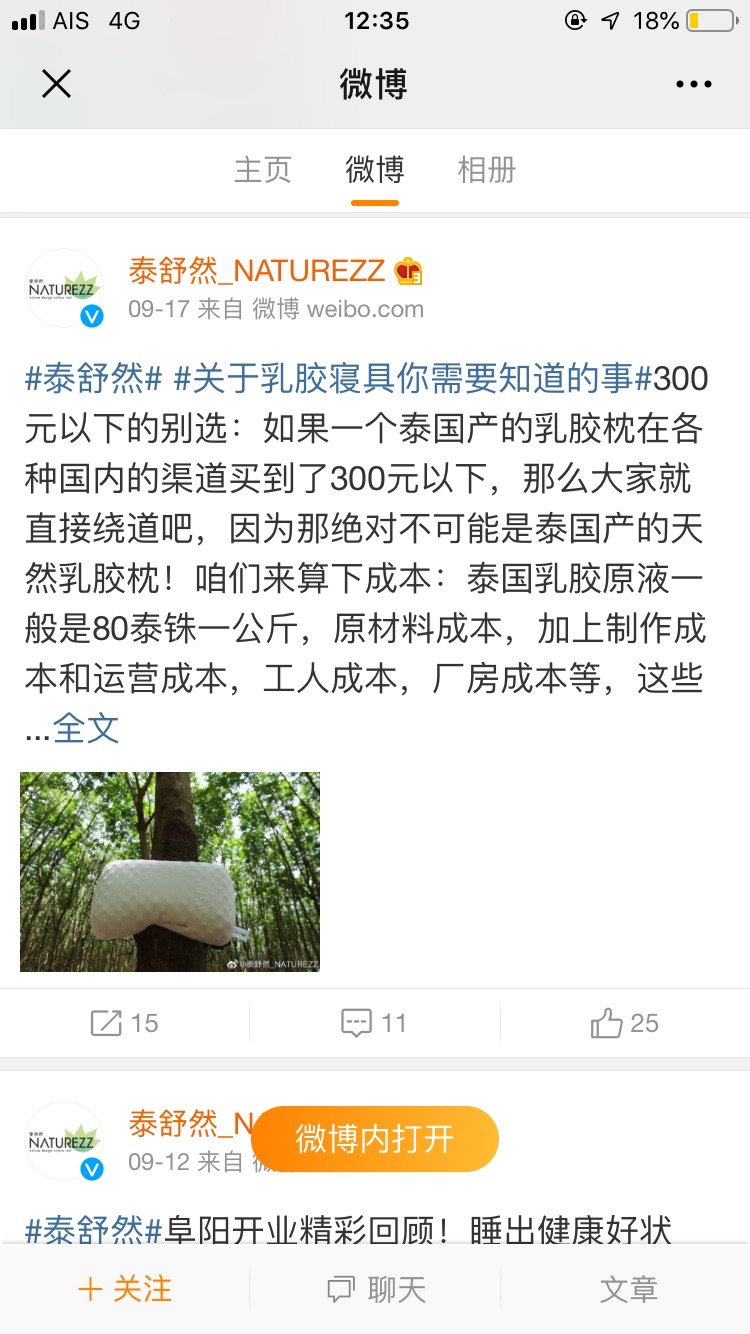750x1334 pixels.
Task: Switch to the 相册 tab
Action: click(487, 169)
